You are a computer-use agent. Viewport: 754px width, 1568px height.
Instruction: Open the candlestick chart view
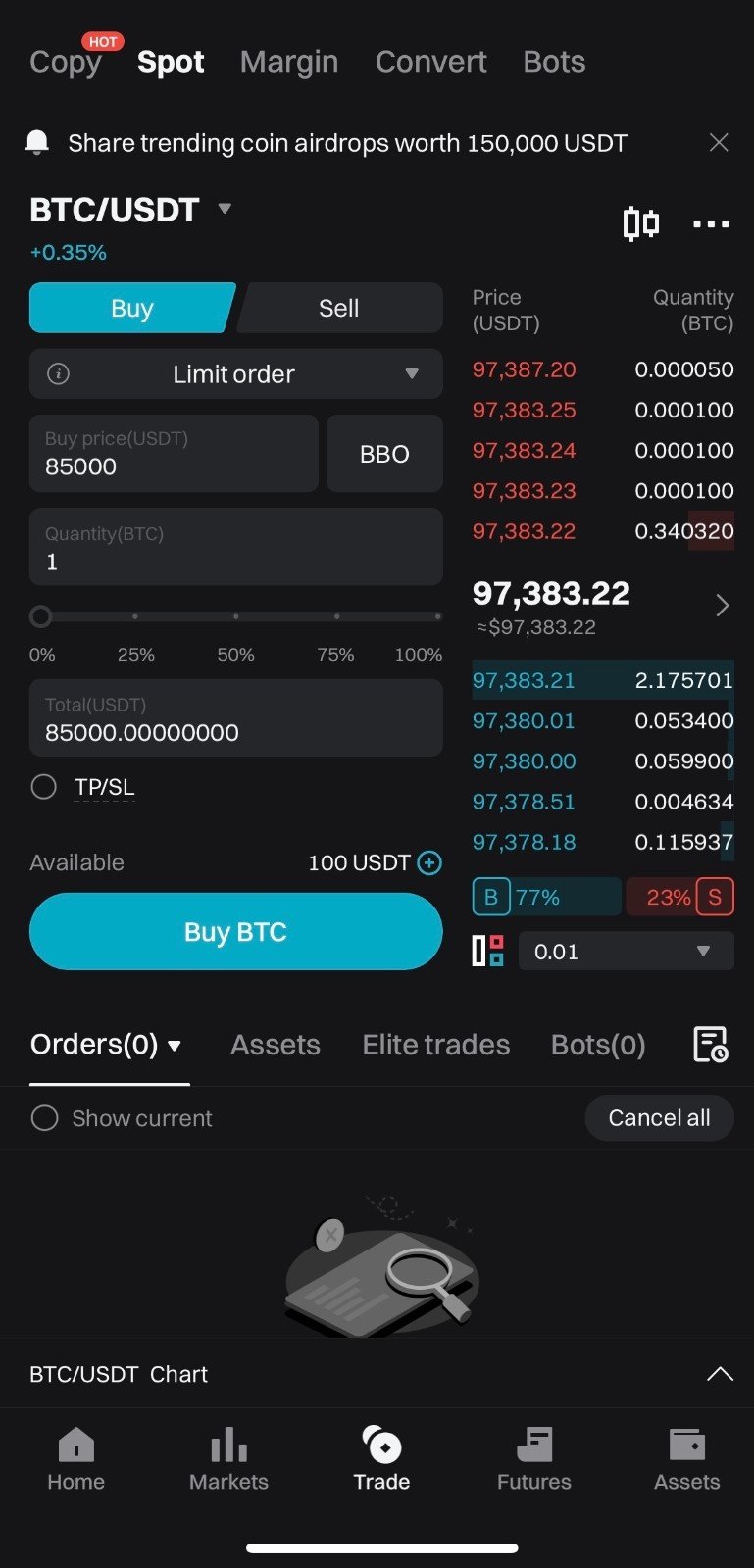(x=641, y=223)
